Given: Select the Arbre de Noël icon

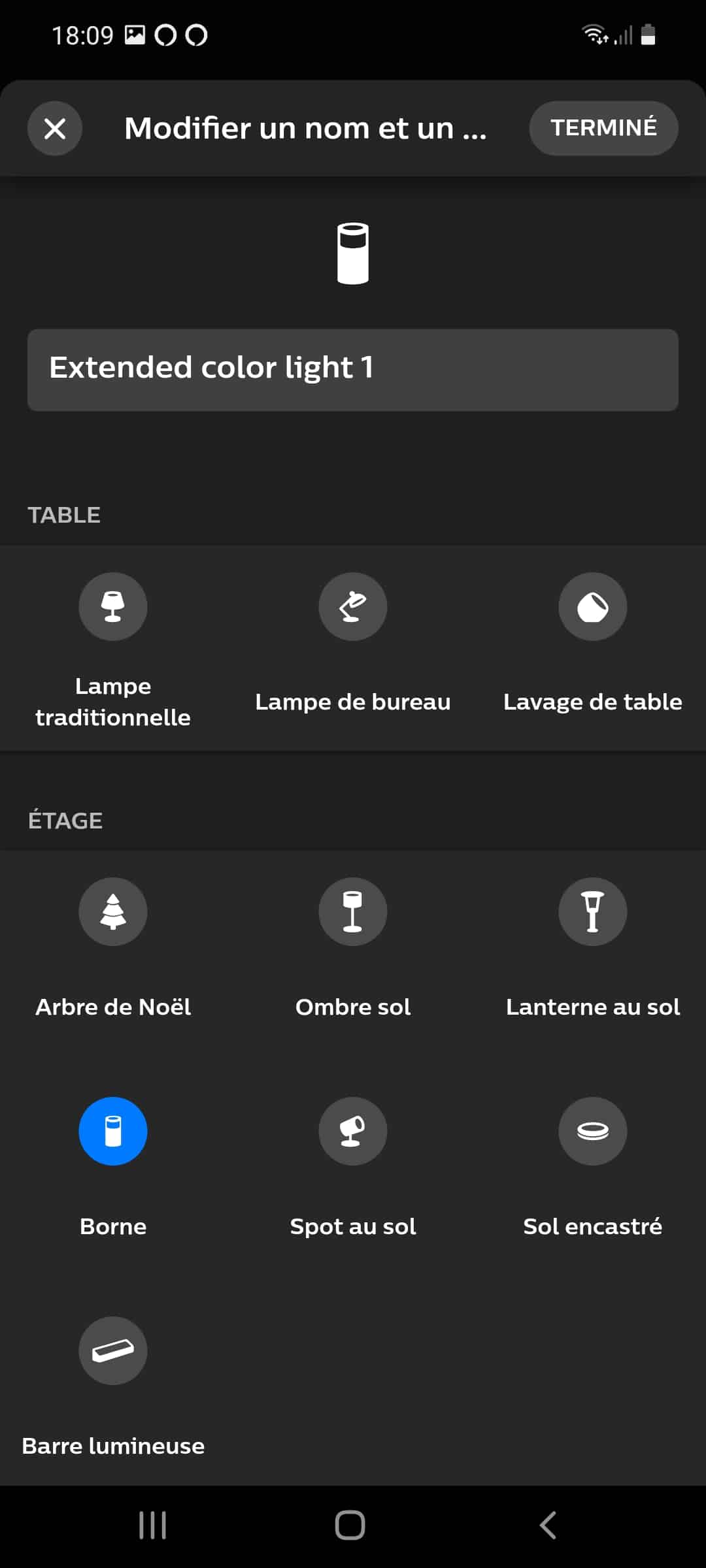Looking at the screenshot, I should (113, 911).
